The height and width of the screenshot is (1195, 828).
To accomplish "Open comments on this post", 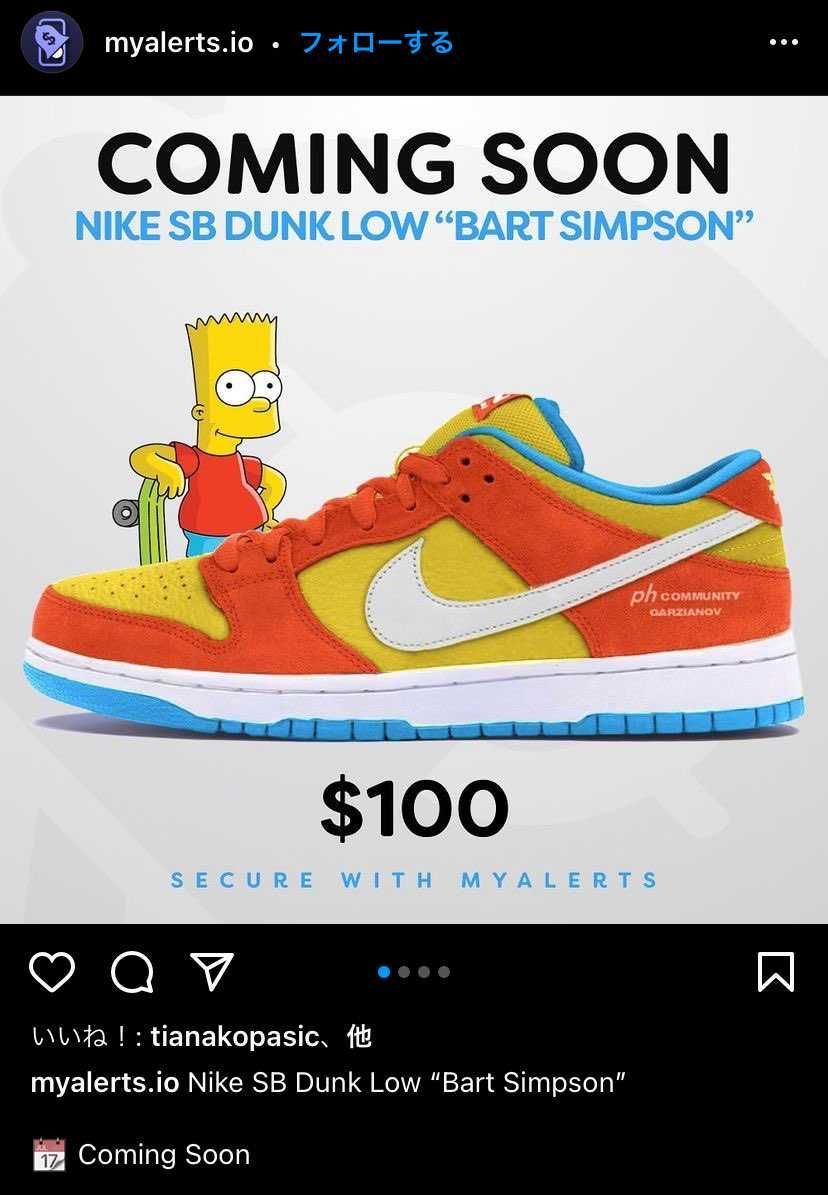I will tap(132, 971).
